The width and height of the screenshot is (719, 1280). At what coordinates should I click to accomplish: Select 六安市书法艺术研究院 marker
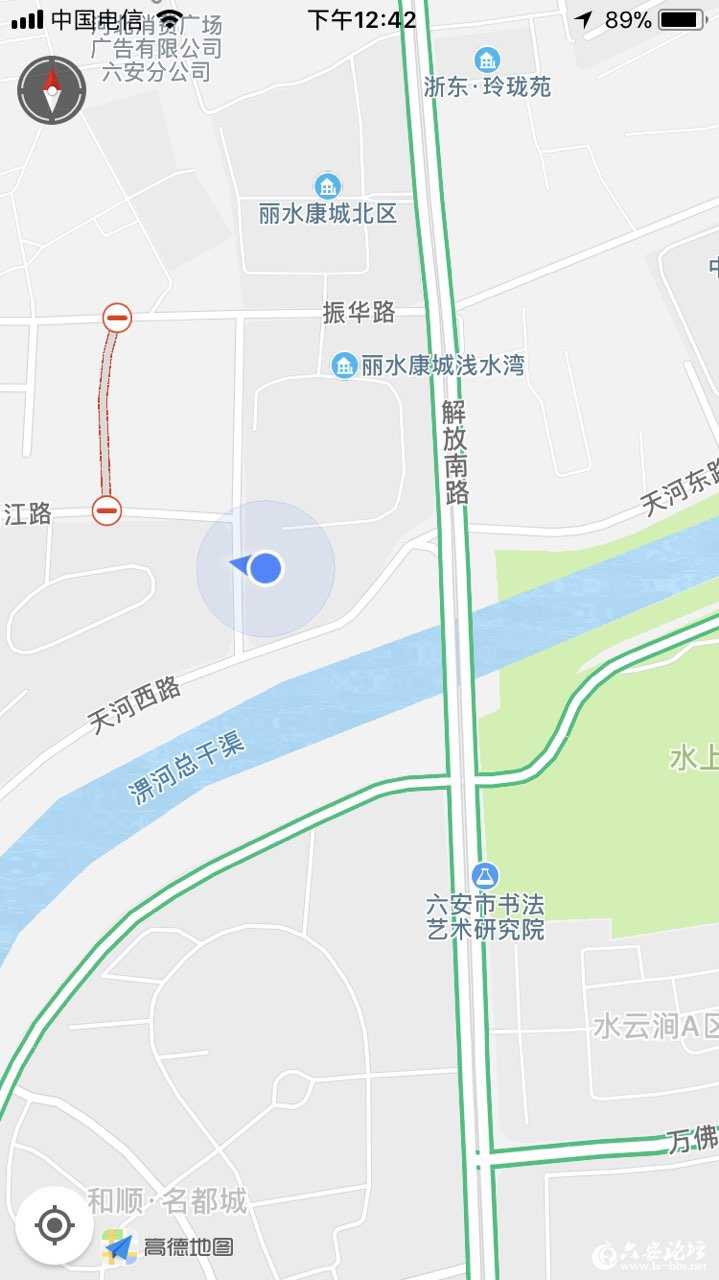click(485, 876)
